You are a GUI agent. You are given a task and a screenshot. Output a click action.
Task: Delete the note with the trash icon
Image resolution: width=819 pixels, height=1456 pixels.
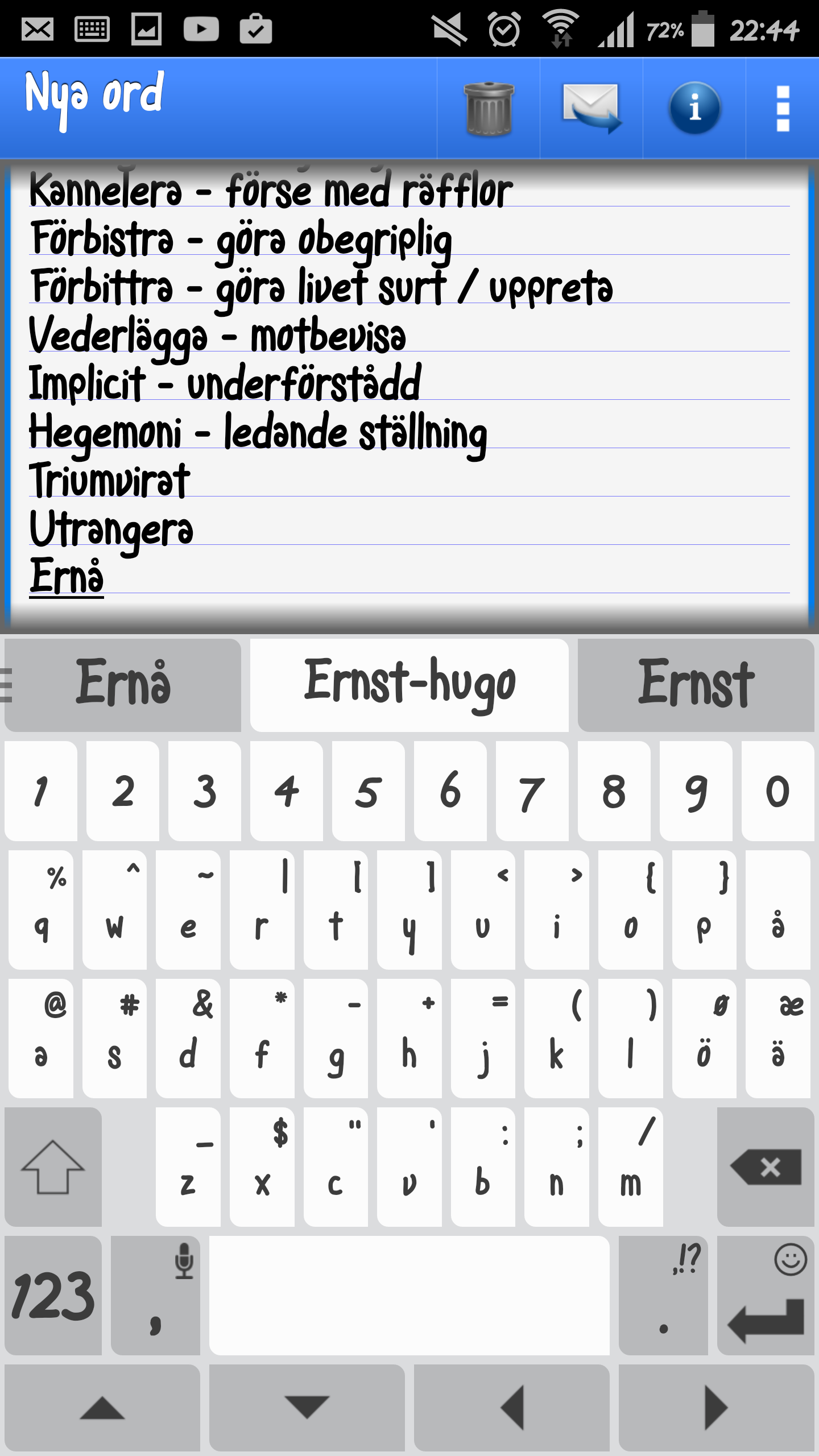tap(489, 108)
